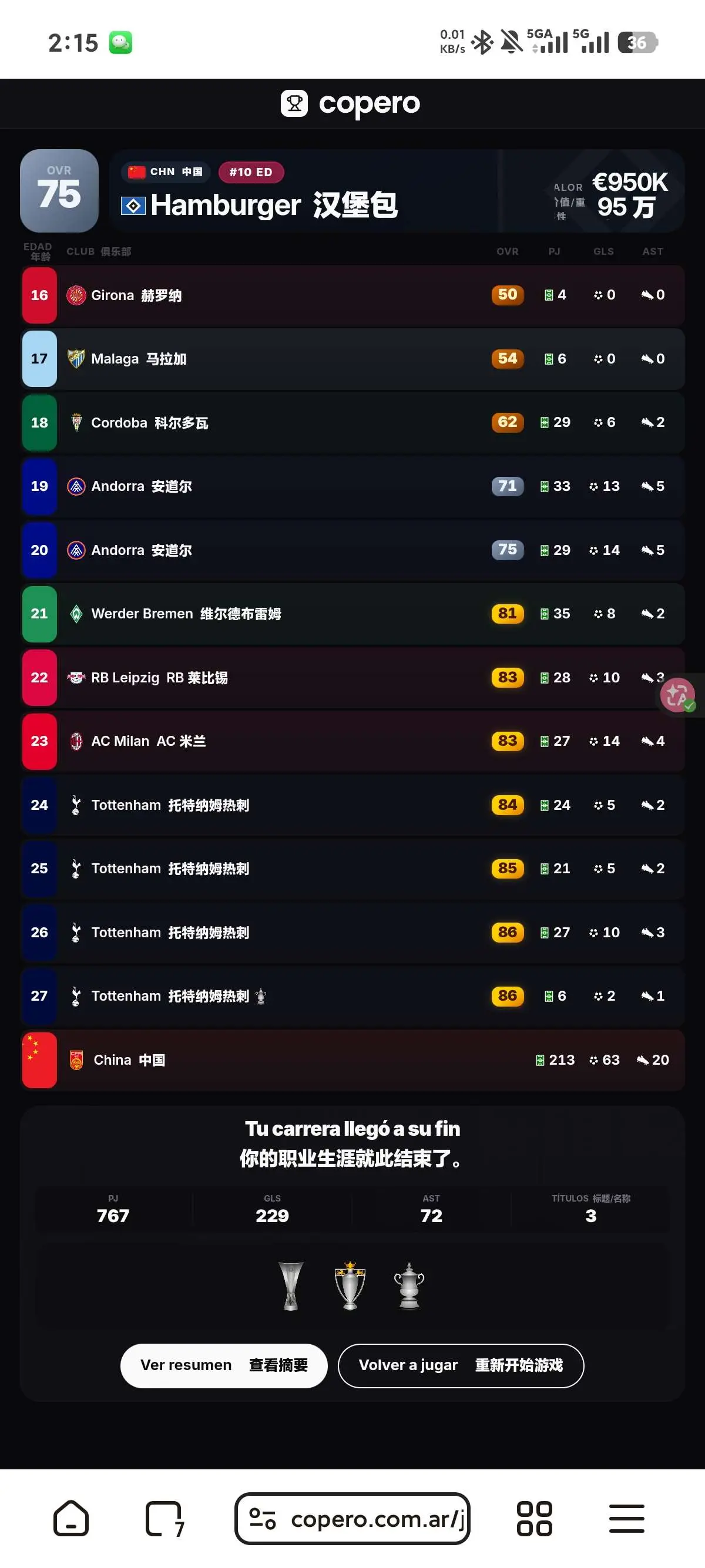Tap Volver a jugar to restart
Image resolution: width=705 pixels, height=1568 pixels.
pos(460,1365)
